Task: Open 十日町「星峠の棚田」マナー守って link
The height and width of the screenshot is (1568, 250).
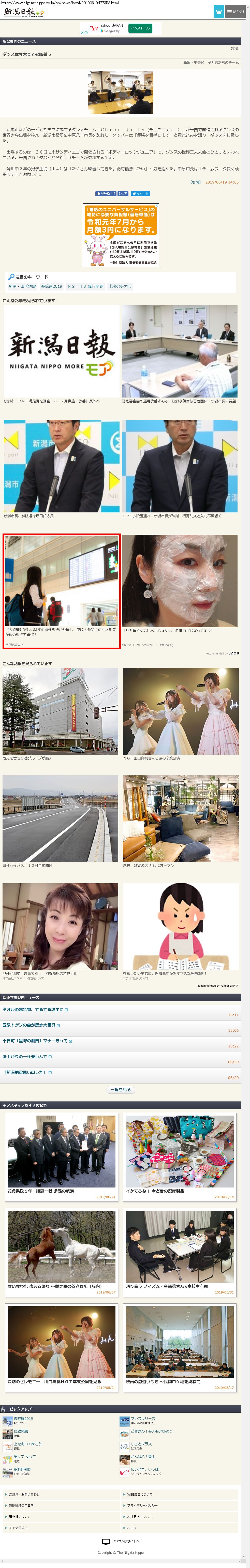Action: [x=35, y=1041]
